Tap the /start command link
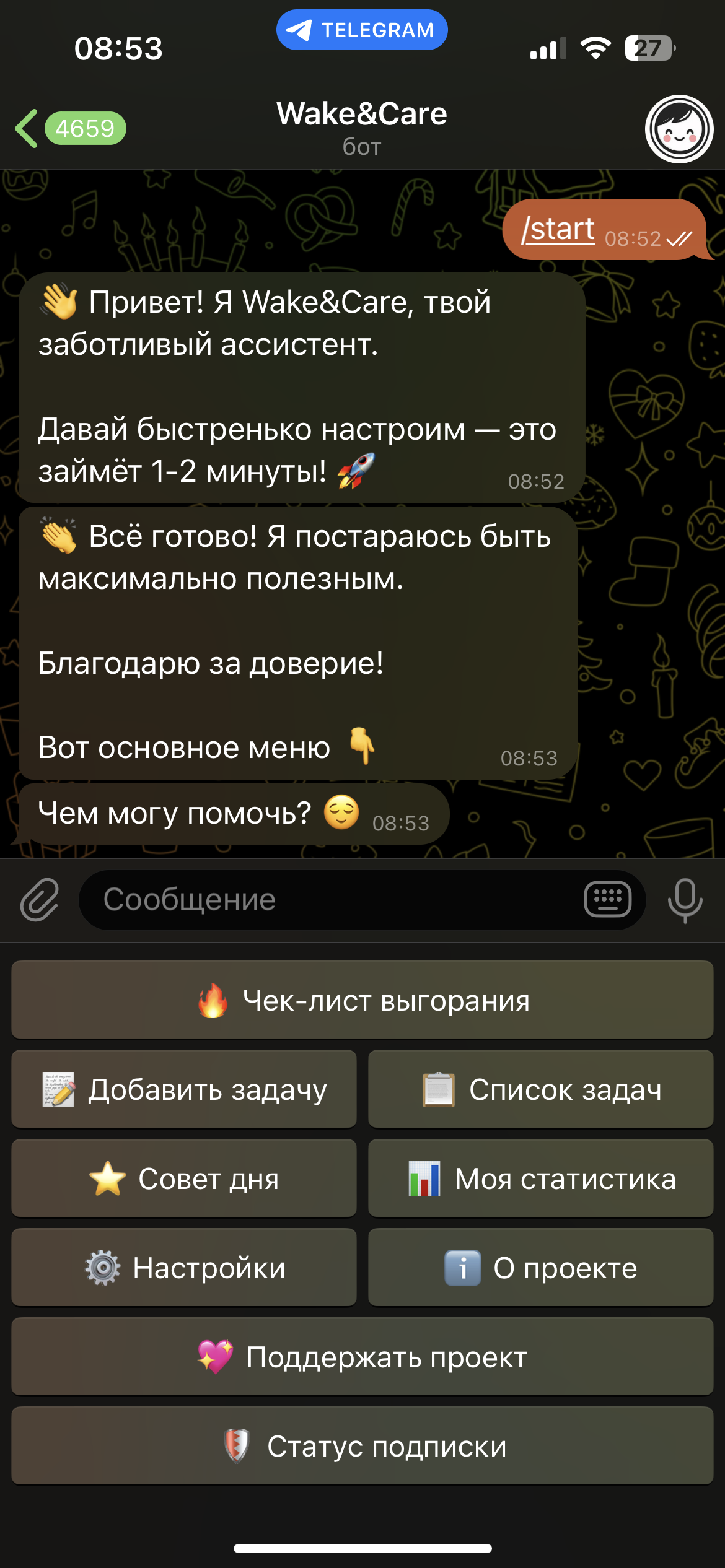Screen dimensions: 725x1568 click(558, 230)
